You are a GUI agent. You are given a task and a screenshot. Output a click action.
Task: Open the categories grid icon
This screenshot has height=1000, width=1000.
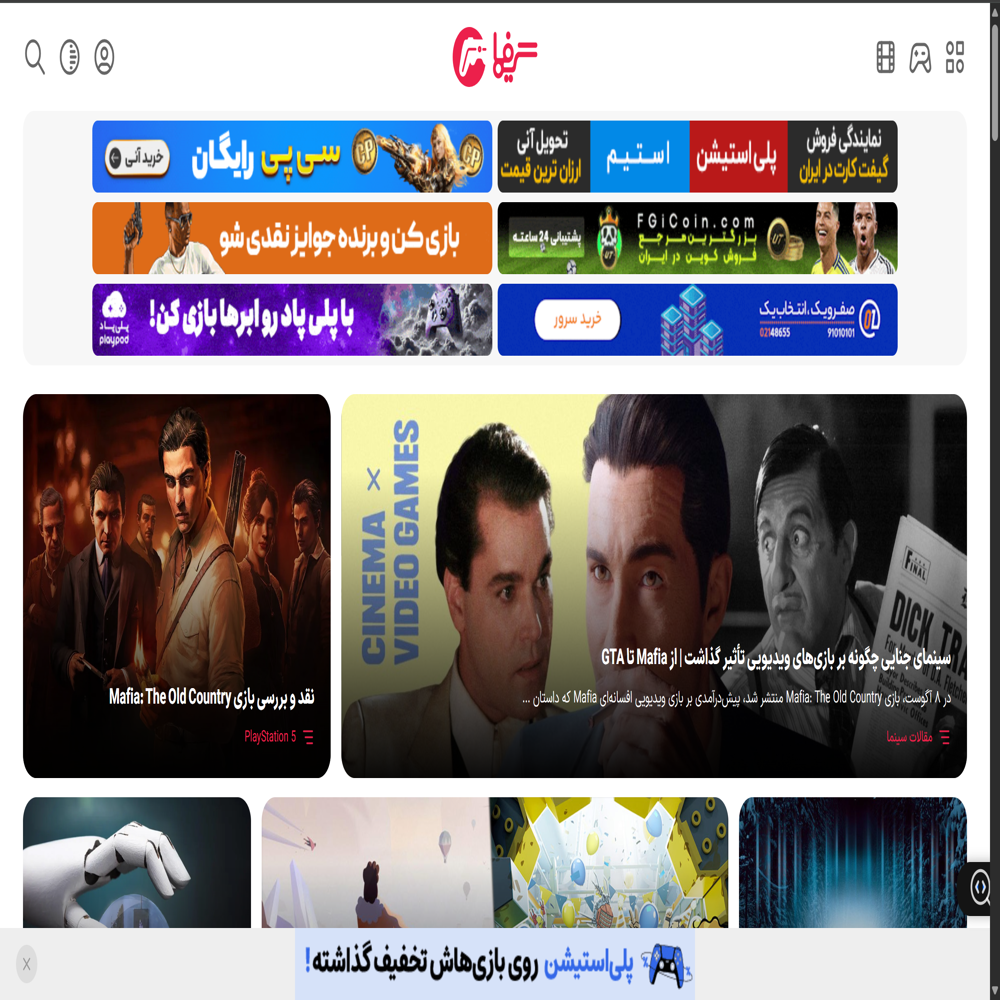point(955,57)
